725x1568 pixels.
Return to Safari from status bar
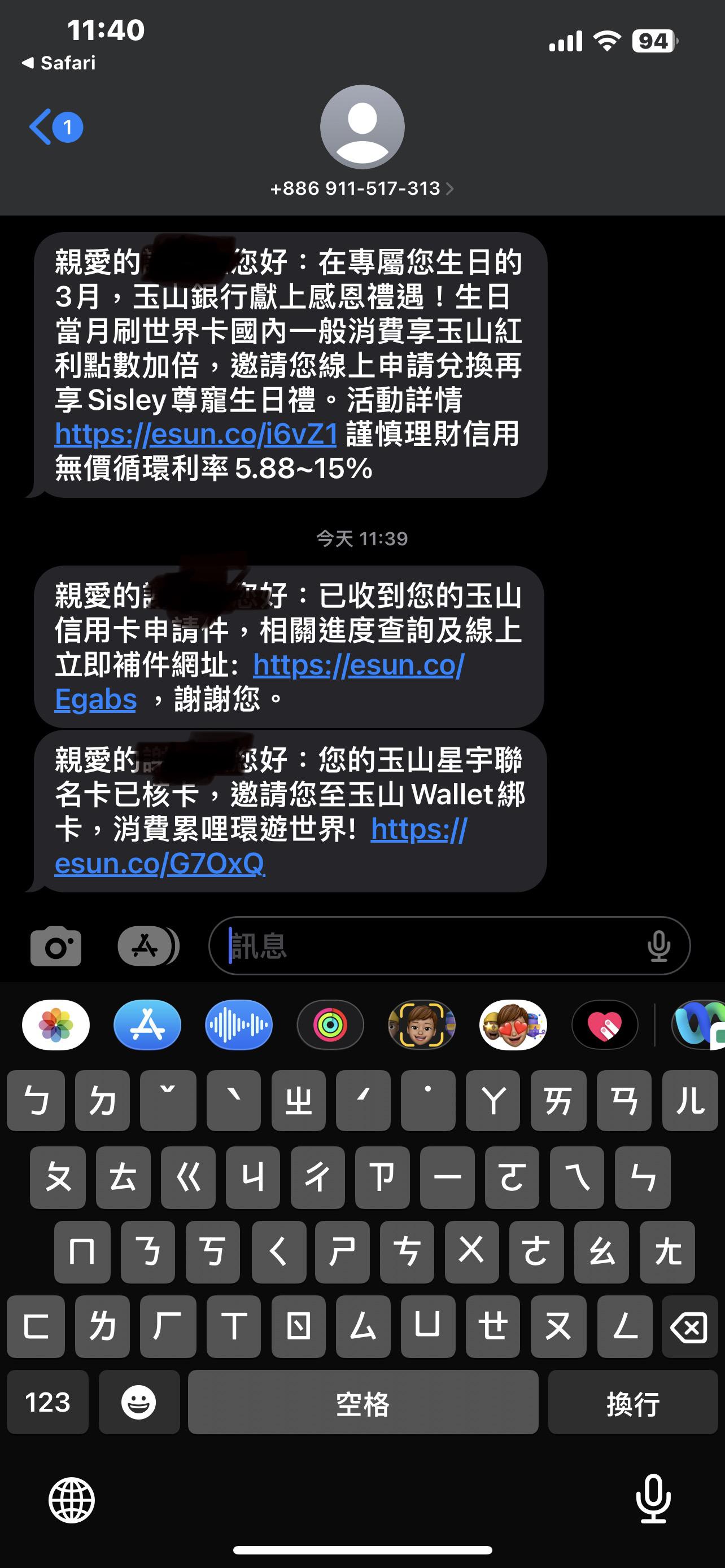click(x=58, y=63)
